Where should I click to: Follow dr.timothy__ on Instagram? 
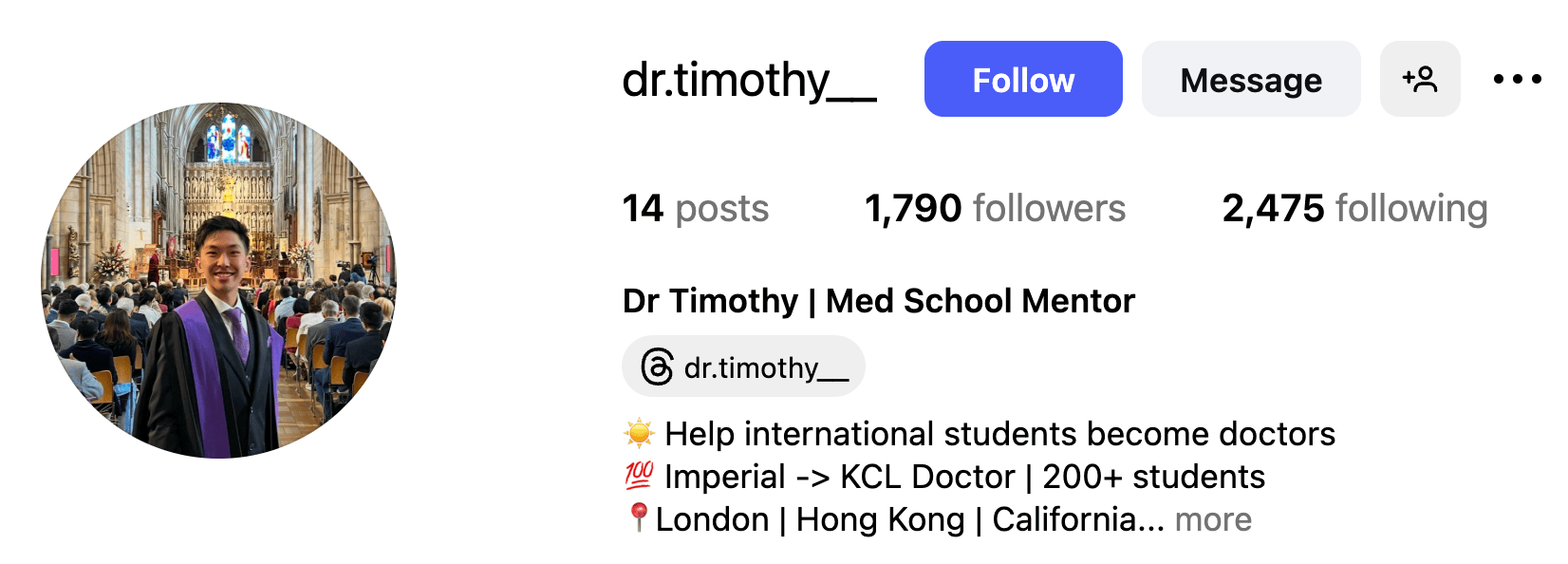pyautogui.click(x=1022, y=80)
